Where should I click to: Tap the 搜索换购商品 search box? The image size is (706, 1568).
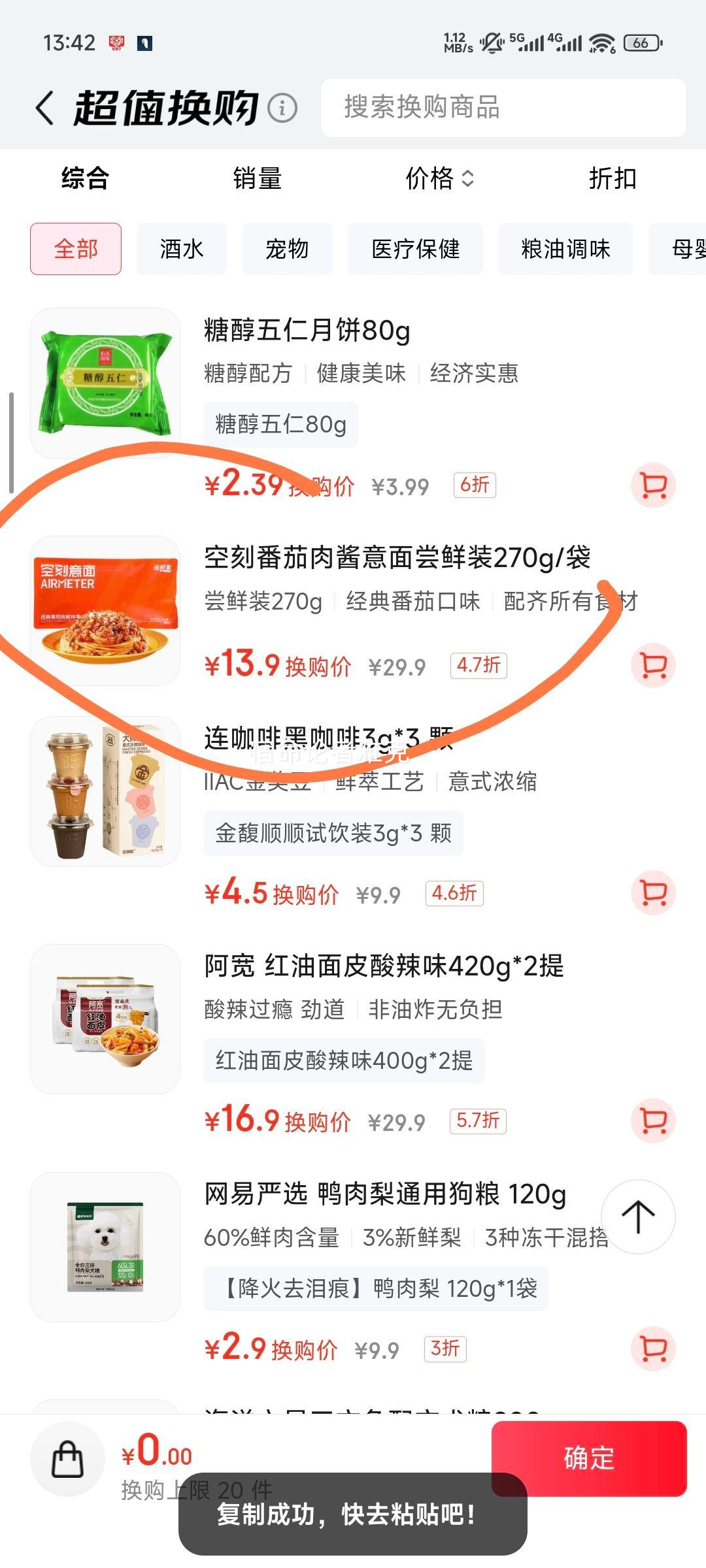[503, 108]
